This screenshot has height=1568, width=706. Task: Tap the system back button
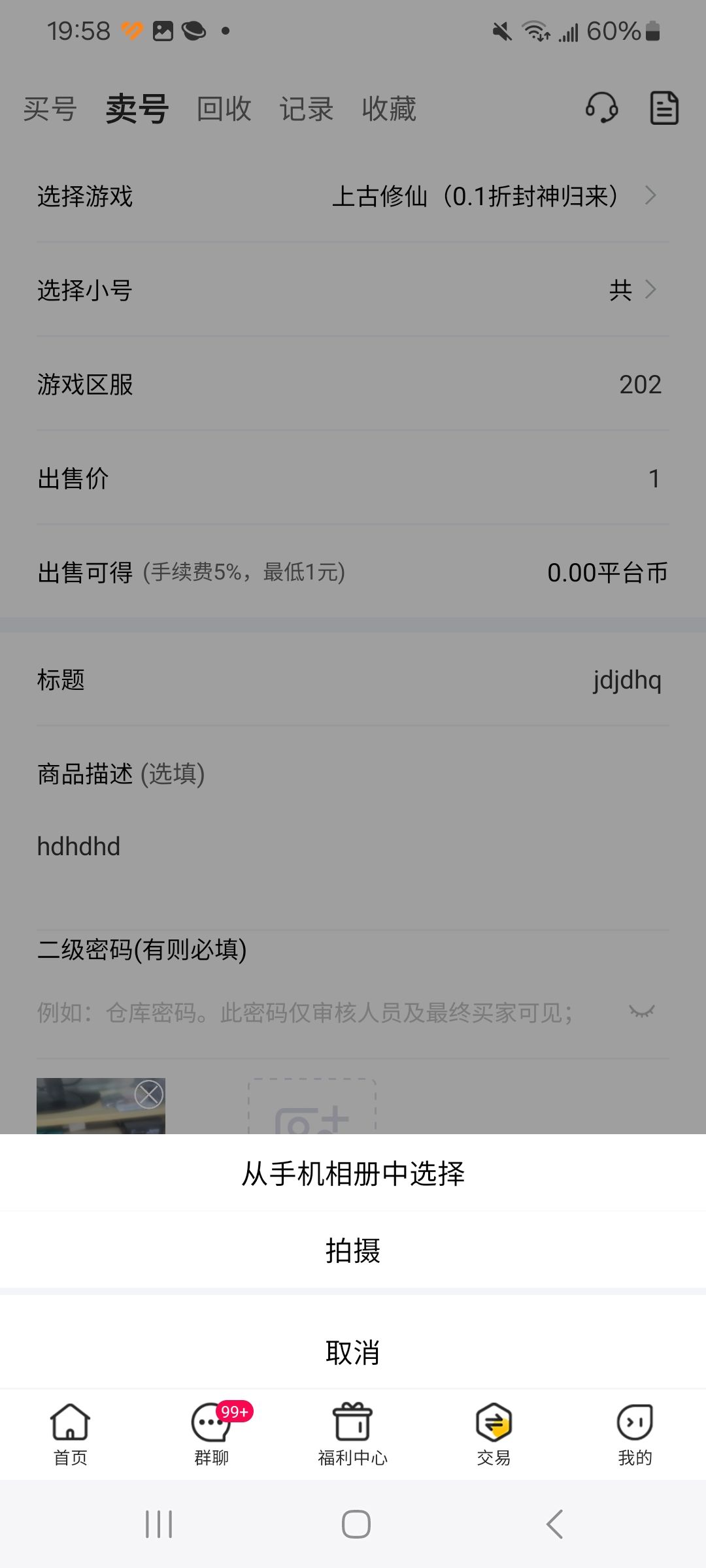pos(554,1524)
